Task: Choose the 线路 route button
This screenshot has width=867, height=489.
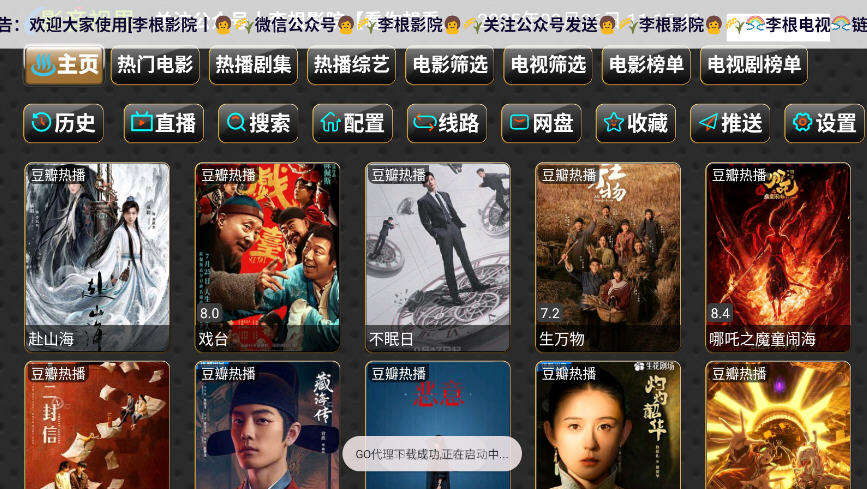Action: [446, 123]
